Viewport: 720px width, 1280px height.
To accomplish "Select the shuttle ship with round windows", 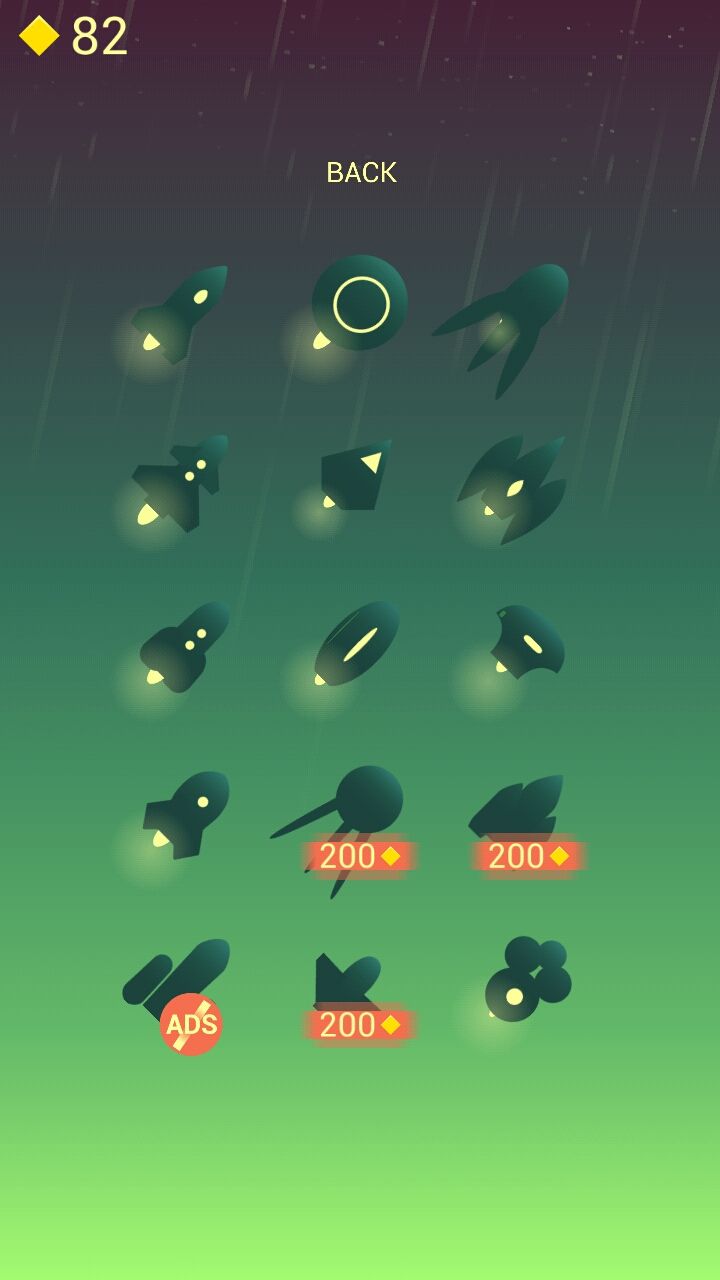I will point(180,485).
